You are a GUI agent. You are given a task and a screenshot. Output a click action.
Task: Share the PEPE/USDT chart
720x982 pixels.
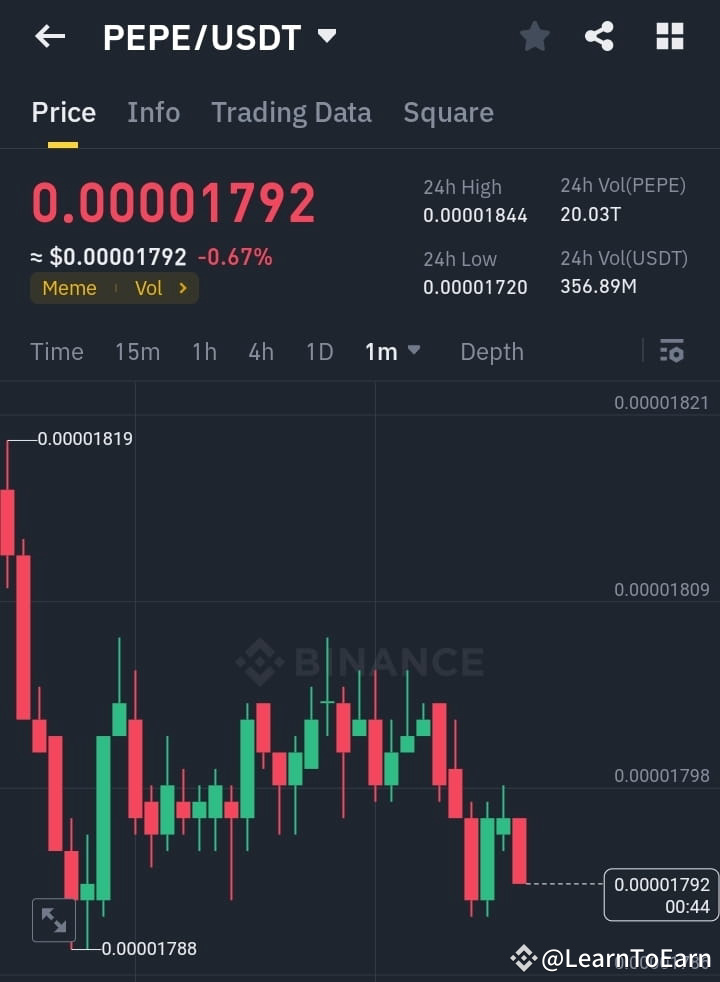click(599, 36)
